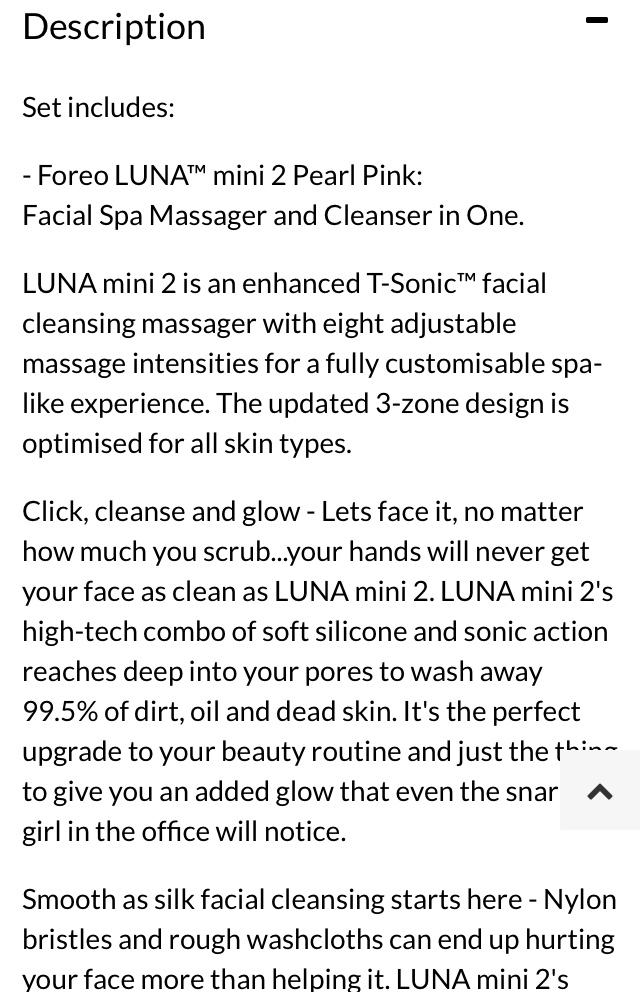Collapse the Description section

point(596,21)
